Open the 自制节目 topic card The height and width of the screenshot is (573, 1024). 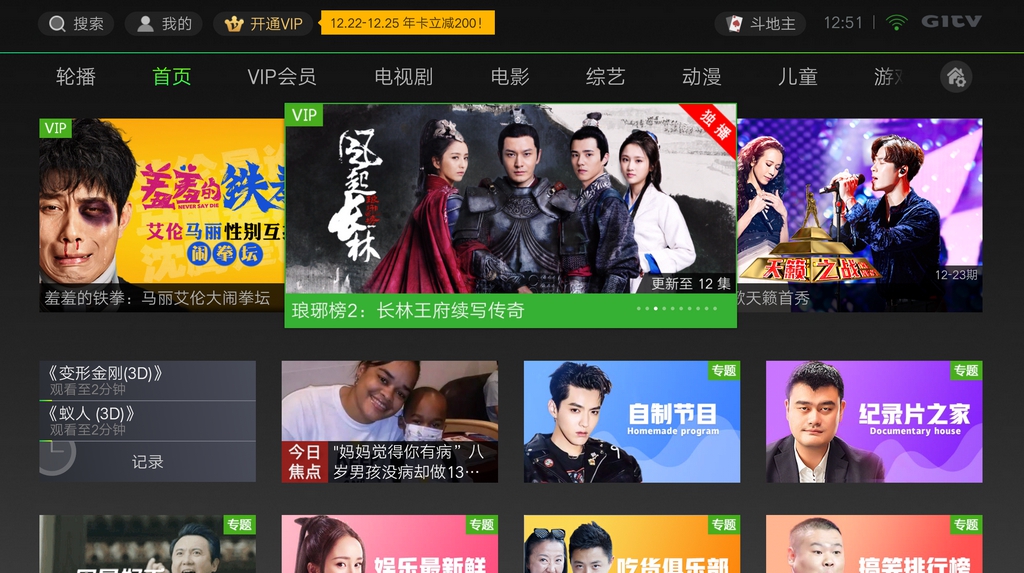pos(632,421)
